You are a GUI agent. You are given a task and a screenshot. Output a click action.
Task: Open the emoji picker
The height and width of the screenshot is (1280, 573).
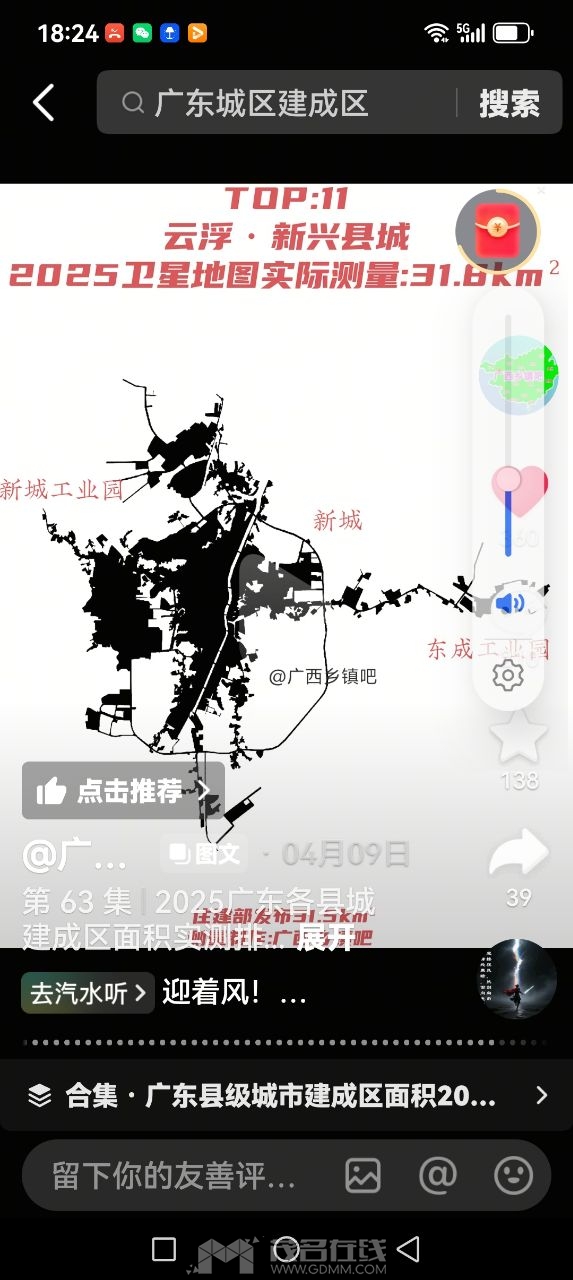(514, 1176)
